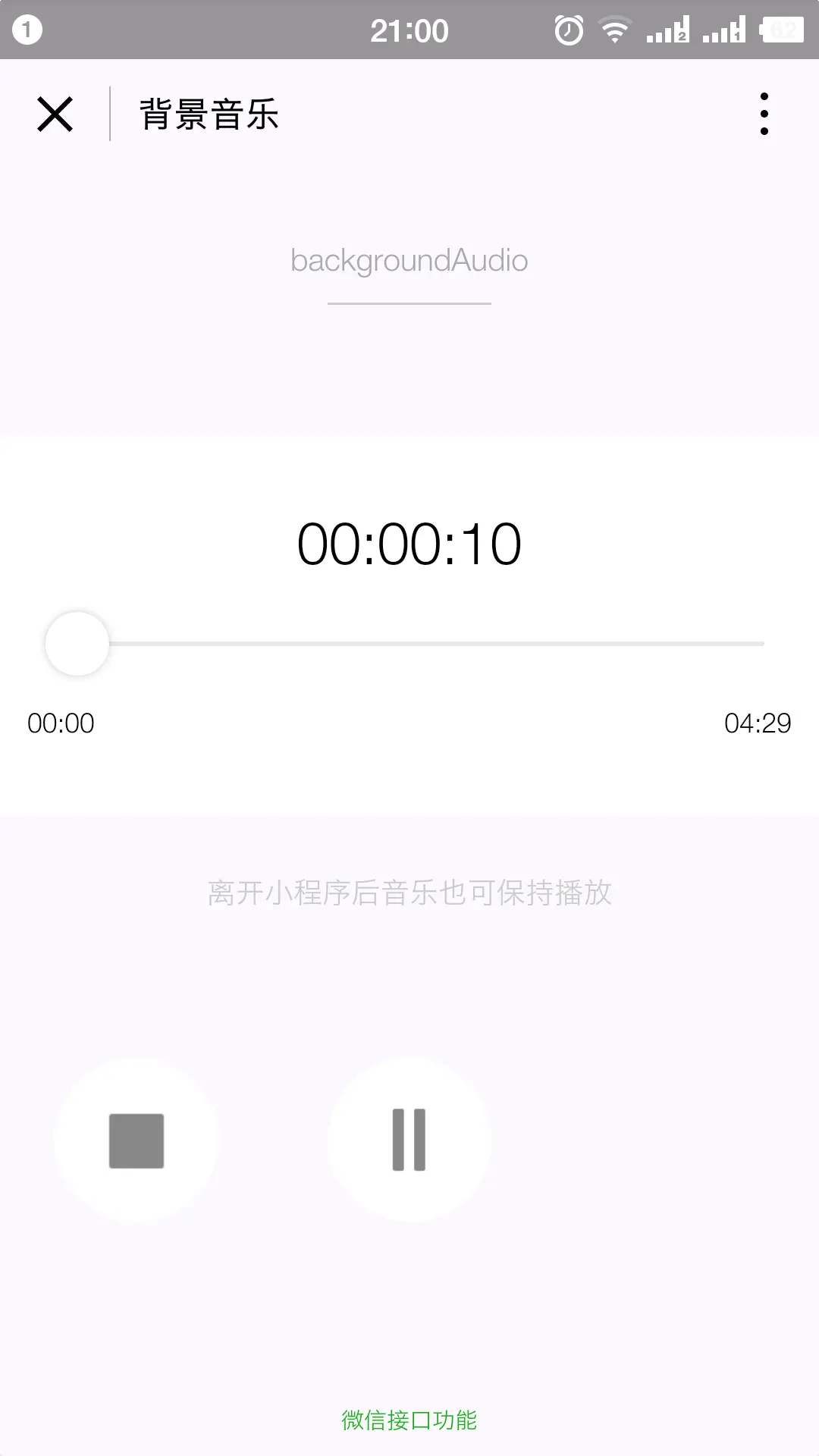
Task: Tap the audio progress slider handle
Action: point(77,643)
